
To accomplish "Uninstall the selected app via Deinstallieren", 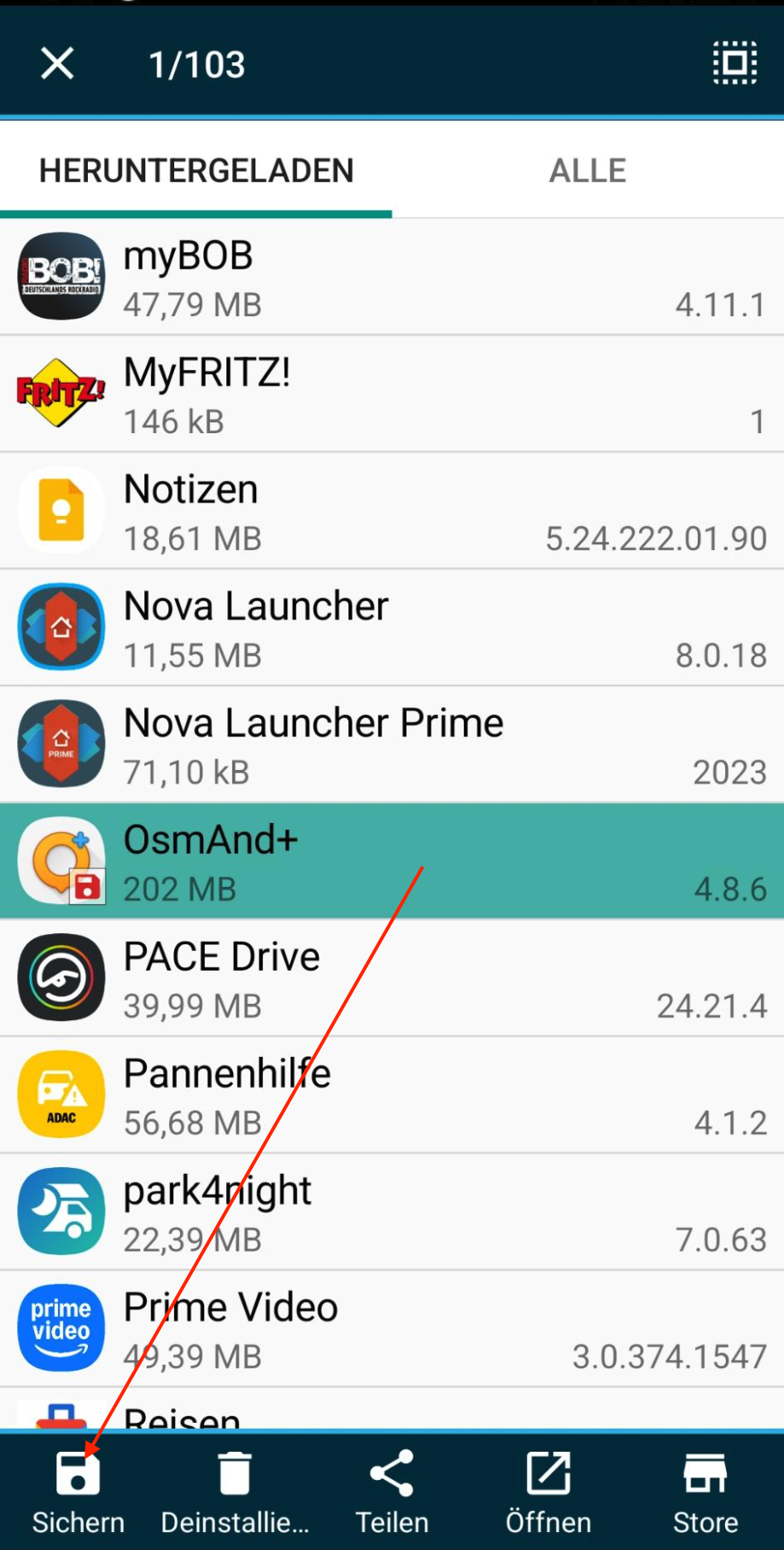I will [x=235, y=1492].
